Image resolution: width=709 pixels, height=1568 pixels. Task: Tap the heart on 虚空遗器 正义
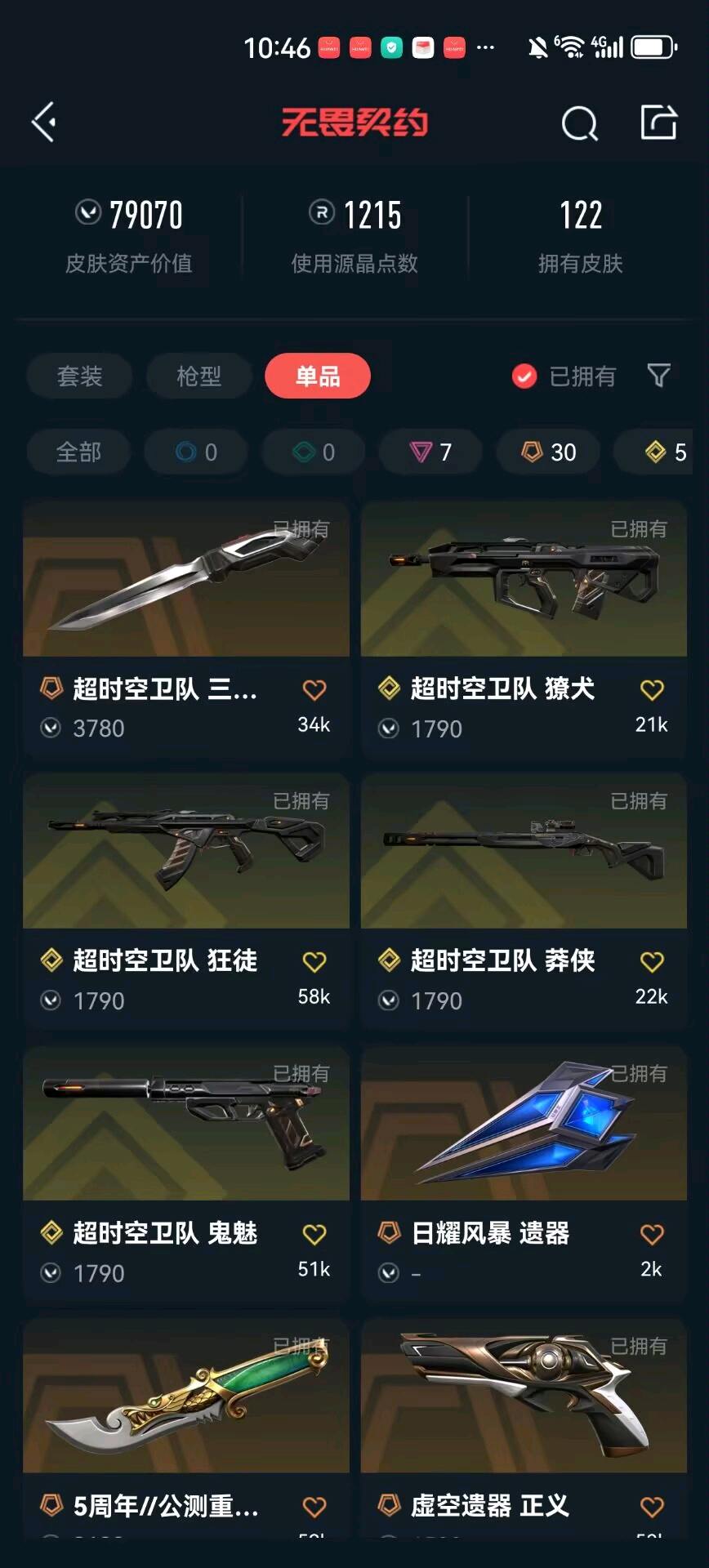point(652,1506)
